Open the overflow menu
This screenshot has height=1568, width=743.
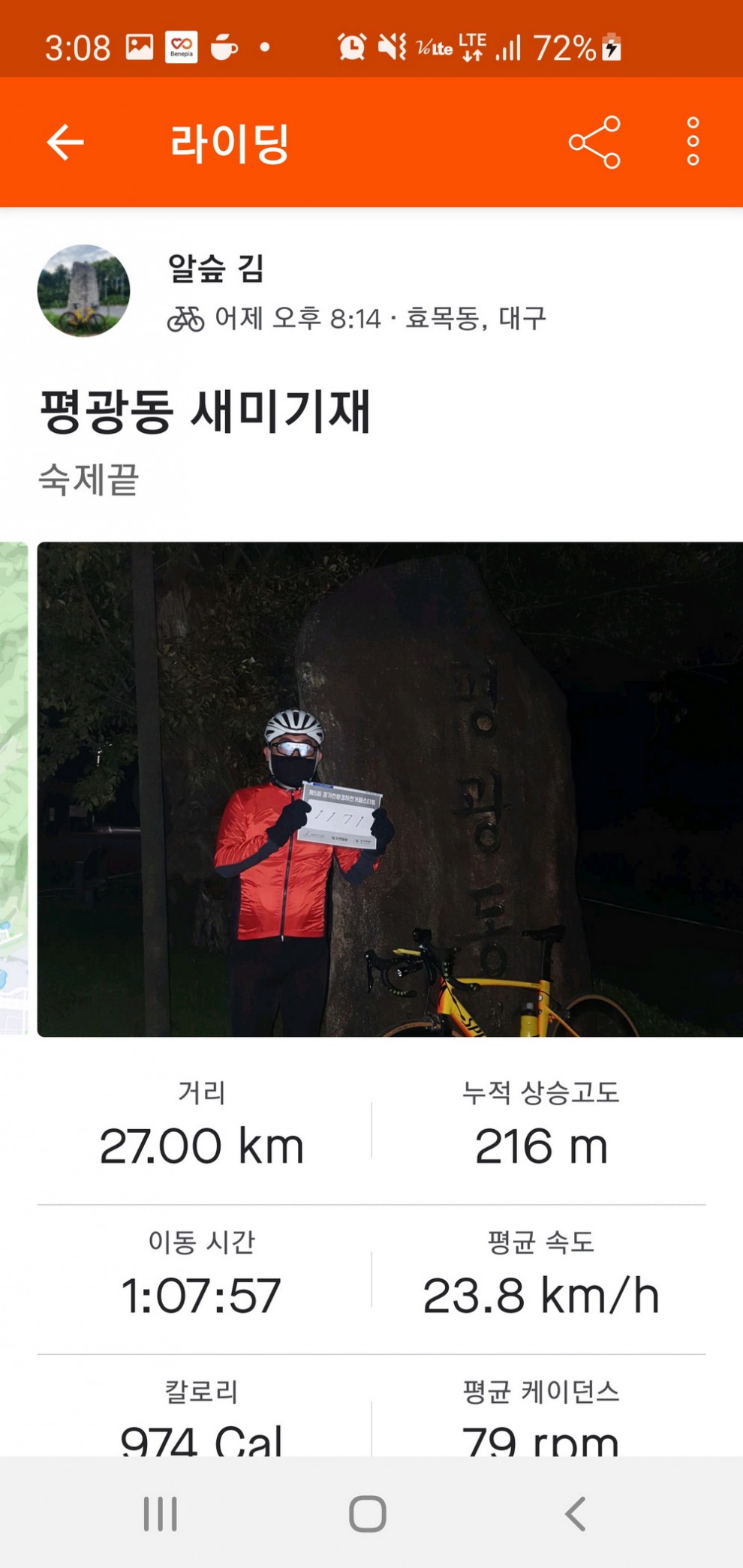[693, 142]
